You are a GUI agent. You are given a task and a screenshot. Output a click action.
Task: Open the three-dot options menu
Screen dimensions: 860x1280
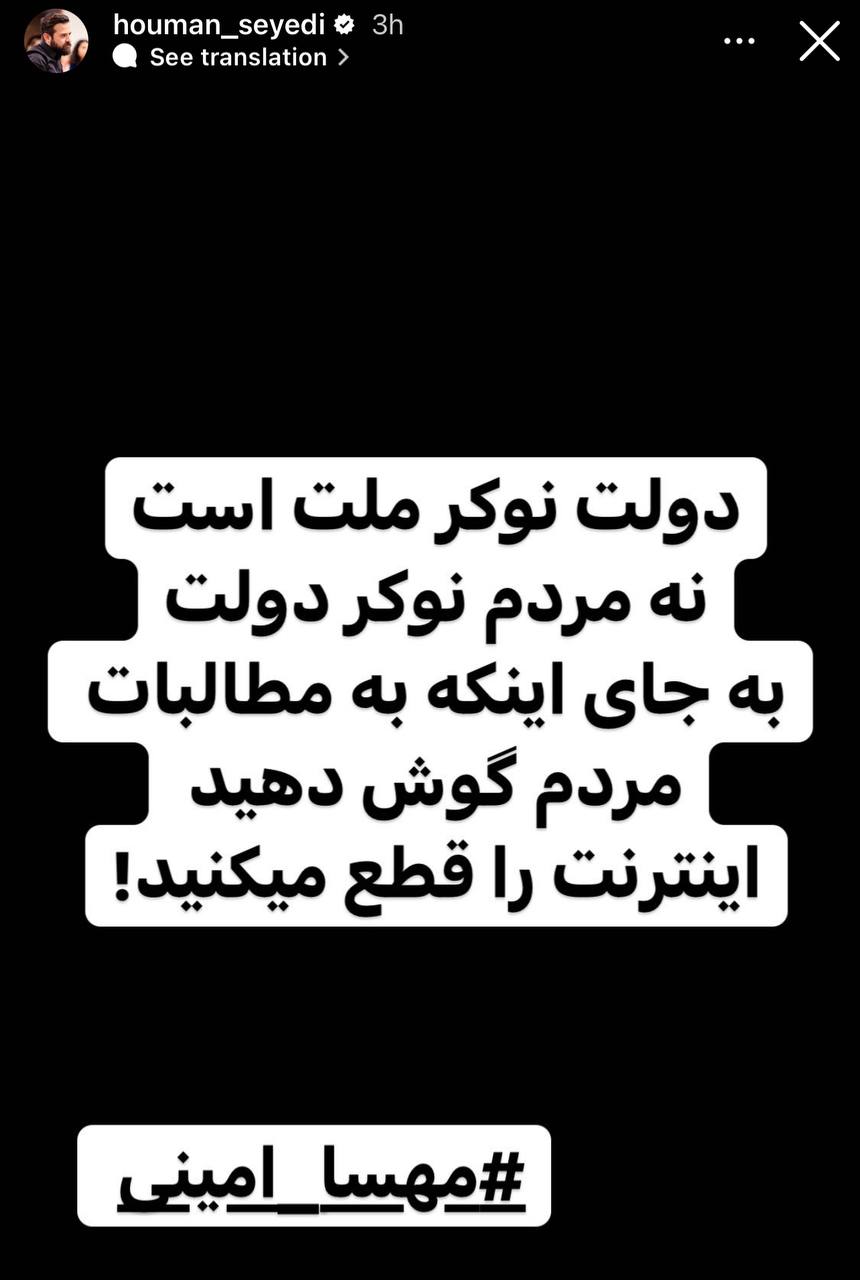739,41
